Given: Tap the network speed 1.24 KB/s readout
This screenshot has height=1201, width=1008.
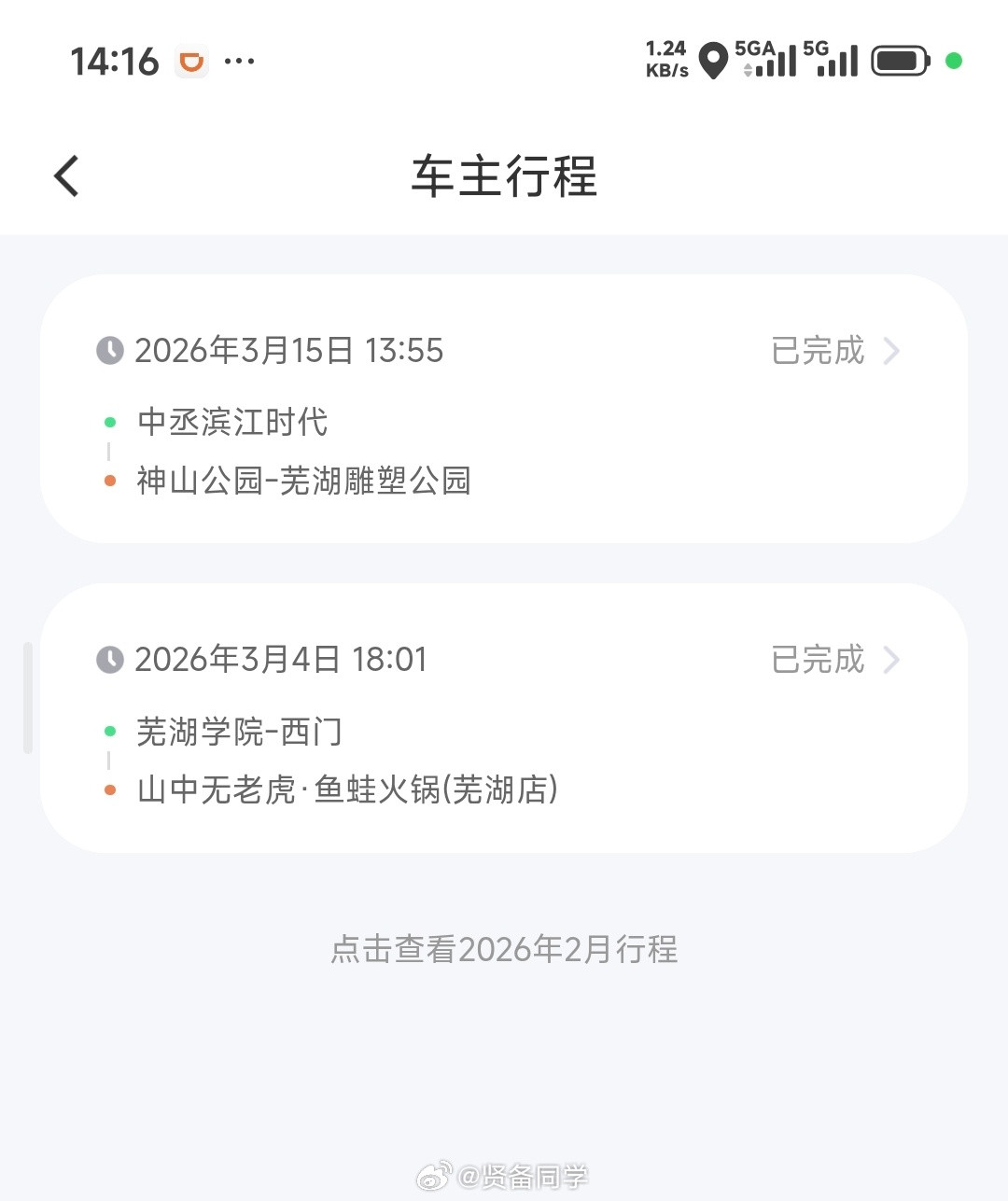Looking at the screenshot, I should point(665,59).
